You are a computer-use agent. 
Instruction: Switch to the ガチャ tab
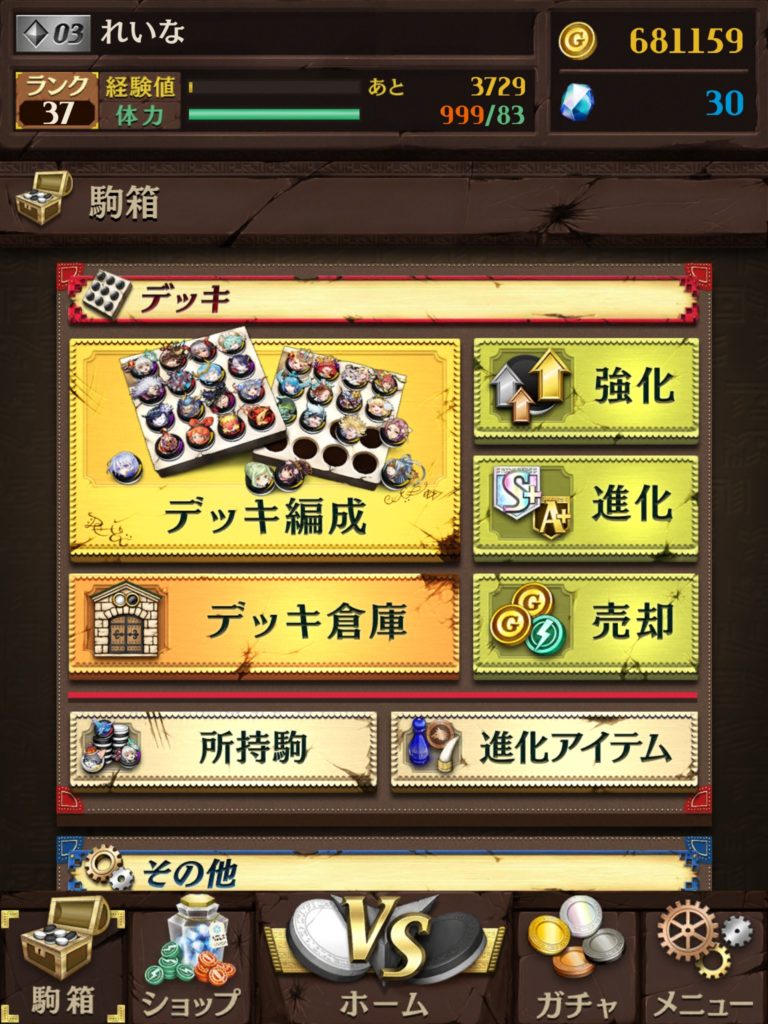(576, 962)
